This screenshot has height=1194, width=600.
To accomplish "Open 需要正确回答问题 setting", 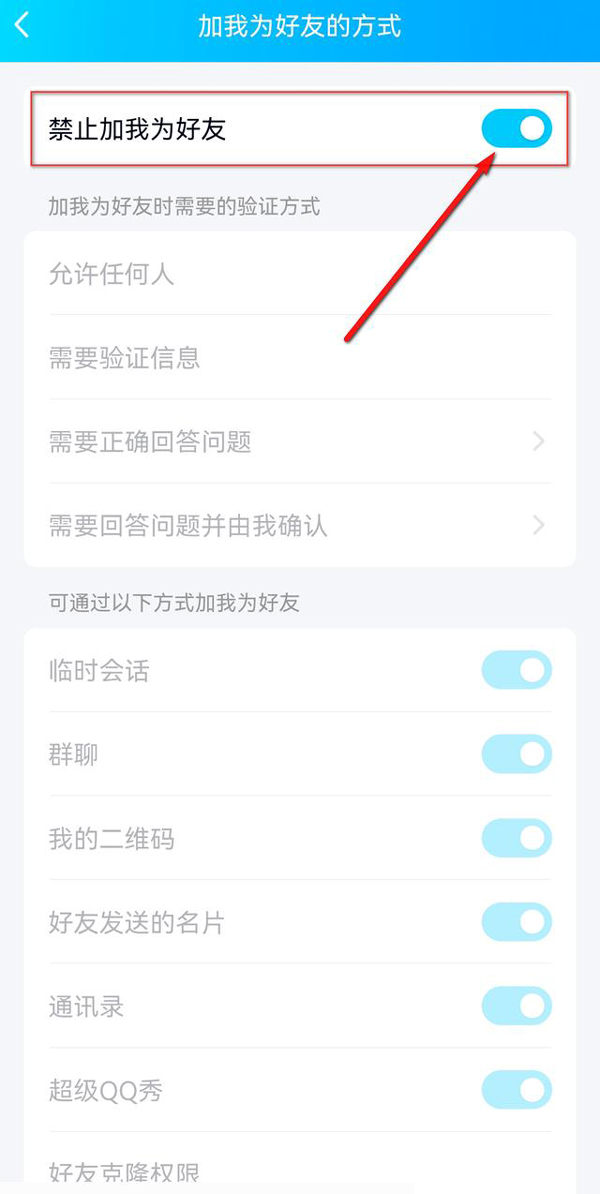I will coord(299,441).
